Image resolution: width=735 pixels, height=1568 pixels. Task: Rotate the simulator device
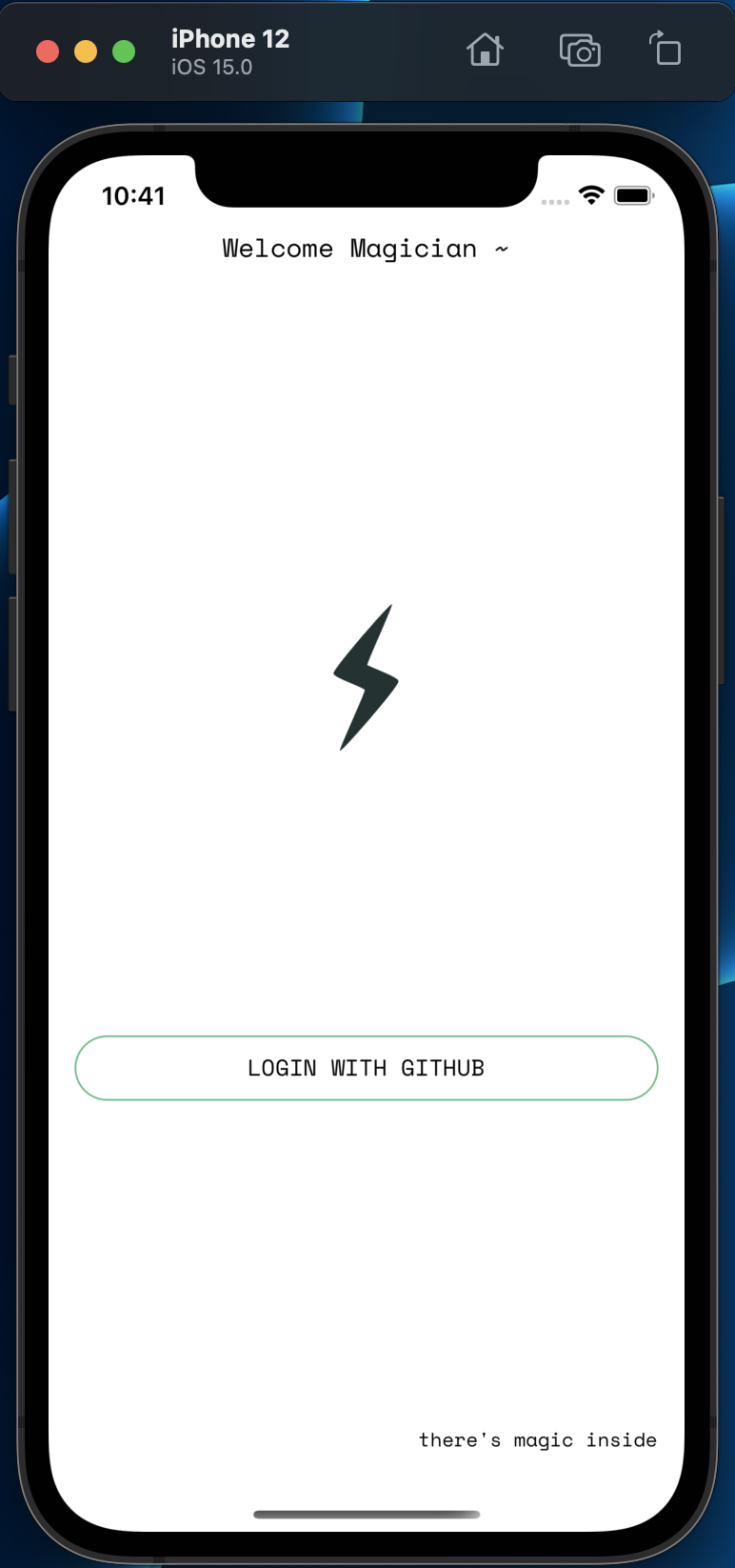coord(665,49)
